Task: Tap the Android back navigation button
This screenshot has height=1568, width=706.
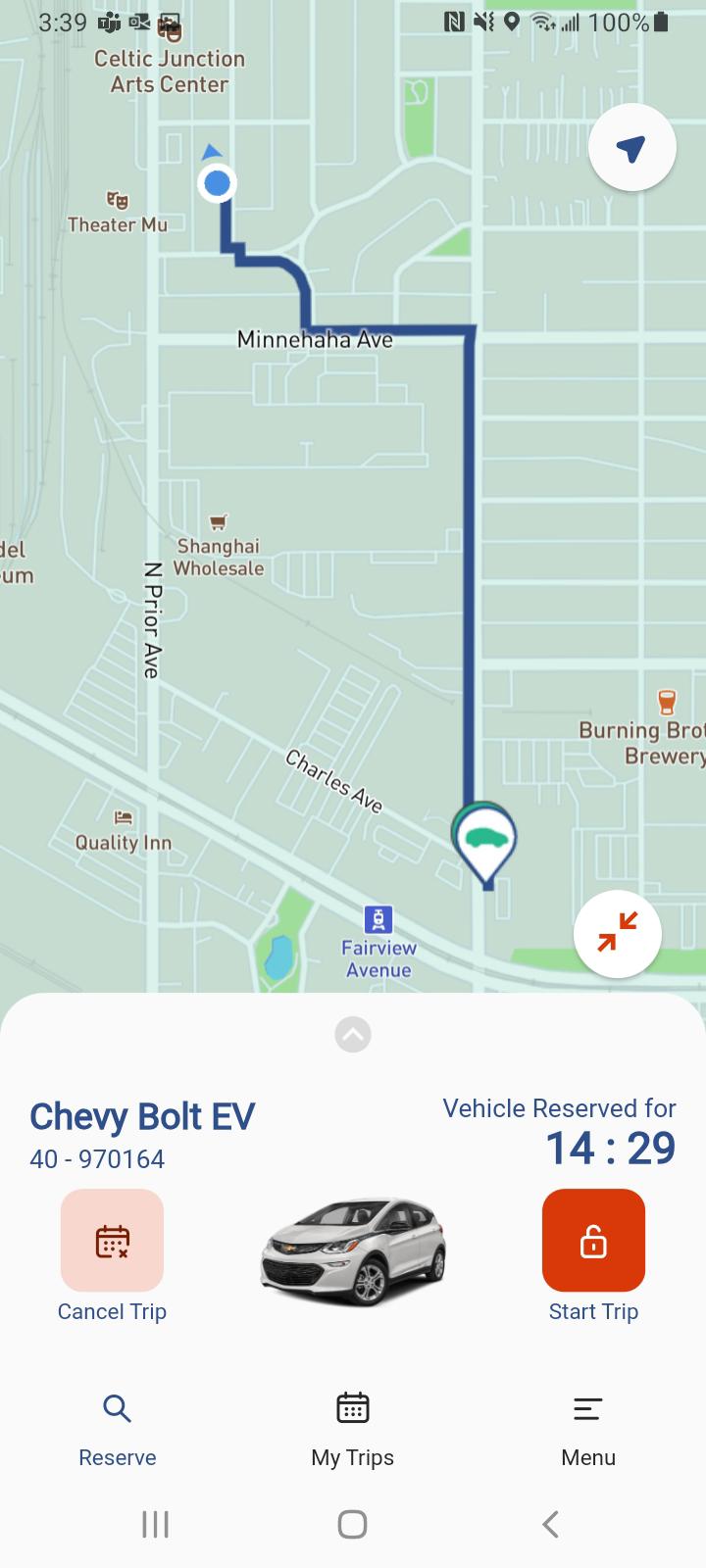Action: tap(549, 1524)
